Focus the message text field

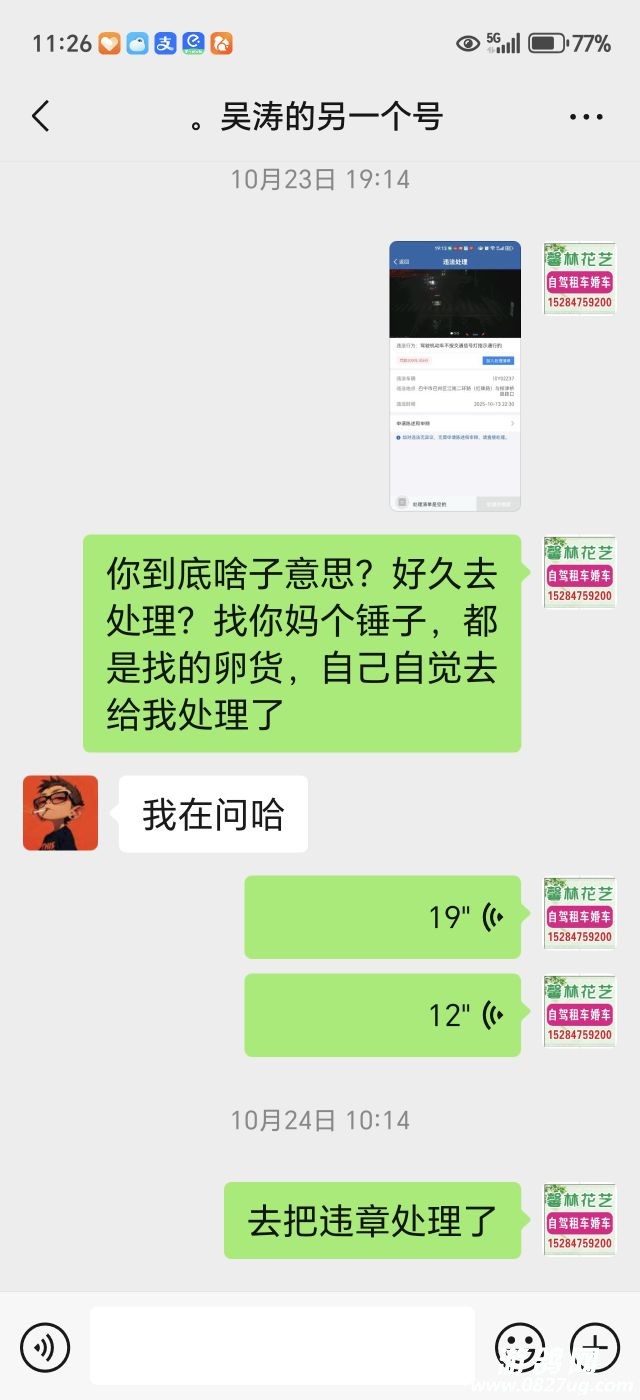point(282,1346)
